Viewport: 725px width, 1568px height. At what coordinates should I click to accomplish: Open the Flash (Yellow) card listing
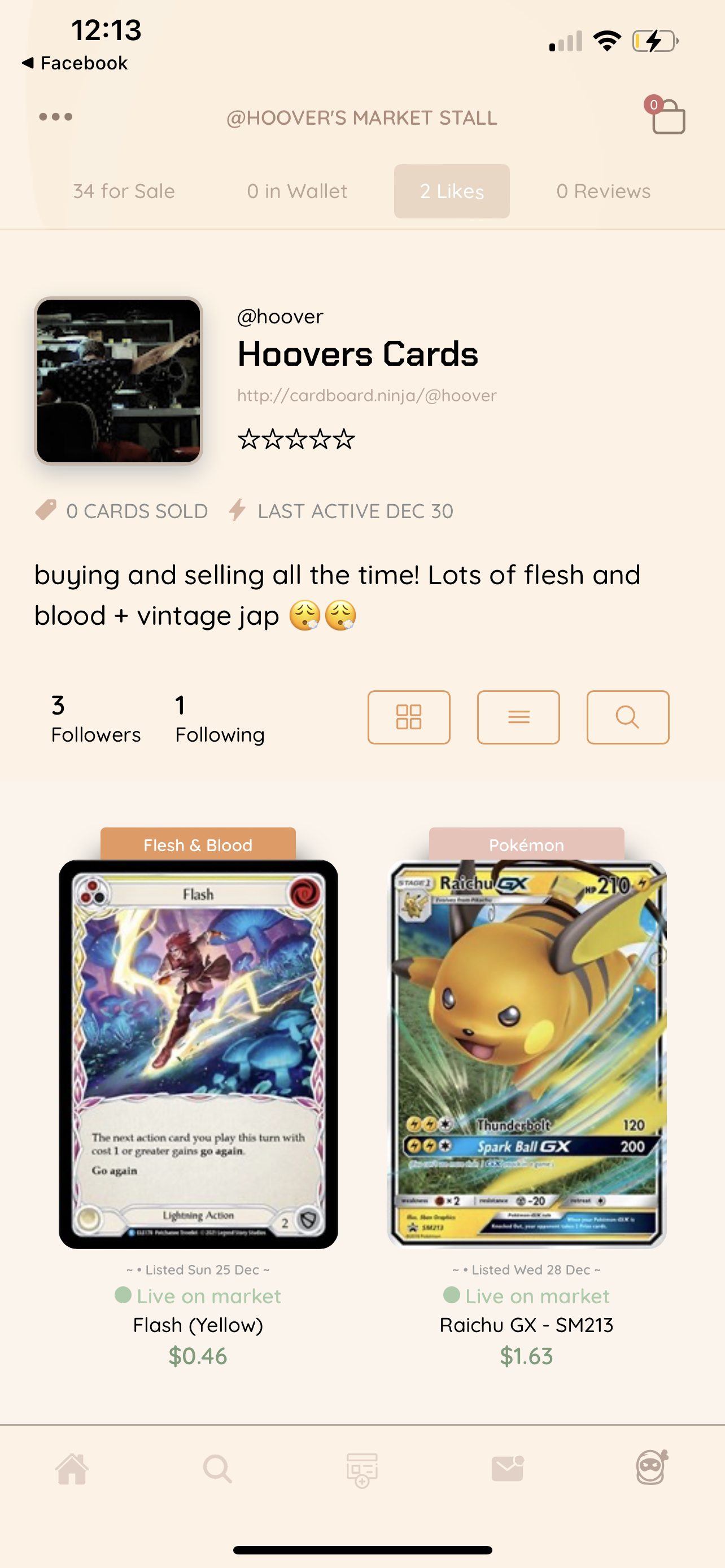(x=198, y=1054)
